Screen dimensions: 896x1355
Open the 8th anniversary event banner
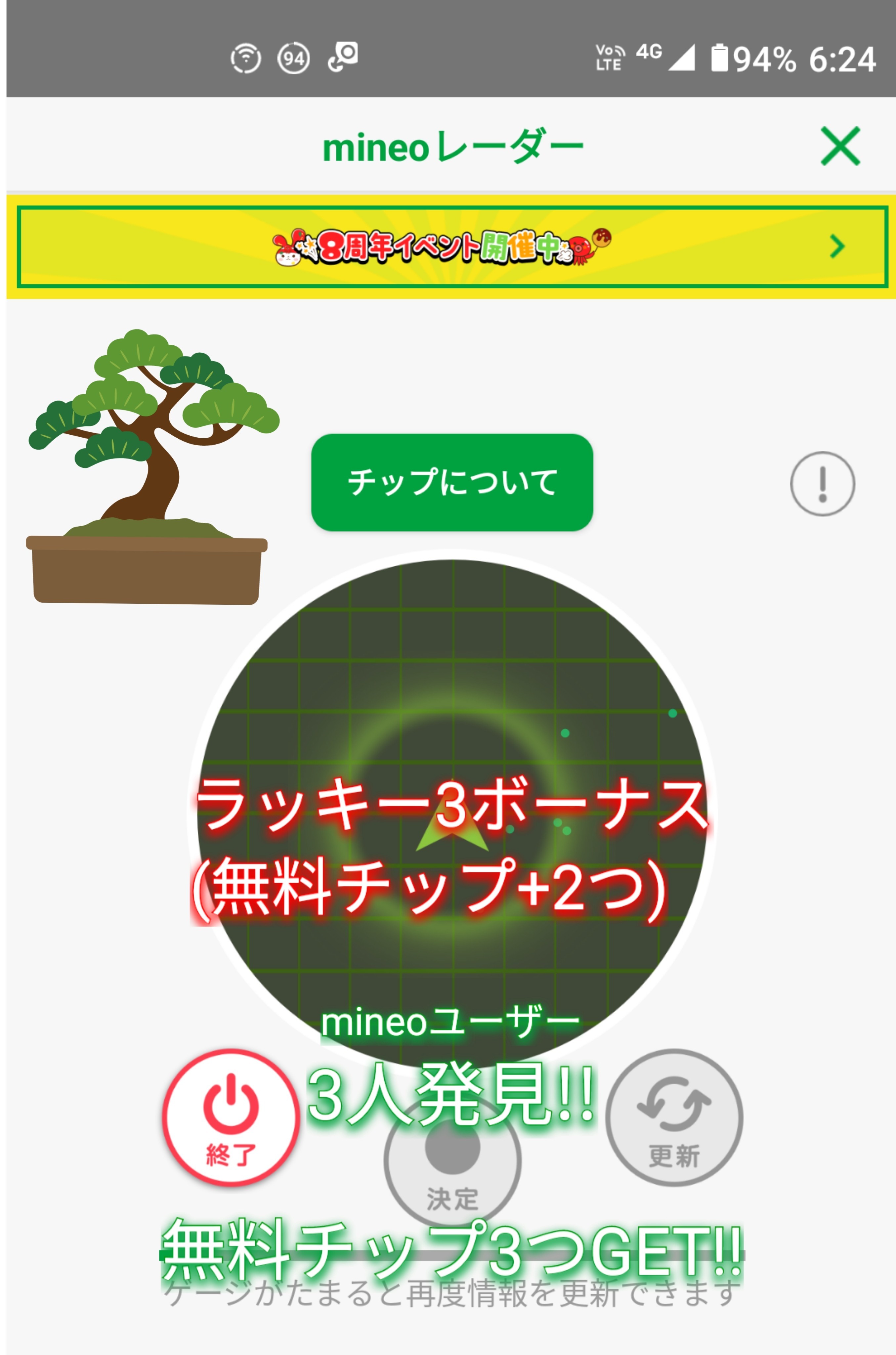(452, 246)
